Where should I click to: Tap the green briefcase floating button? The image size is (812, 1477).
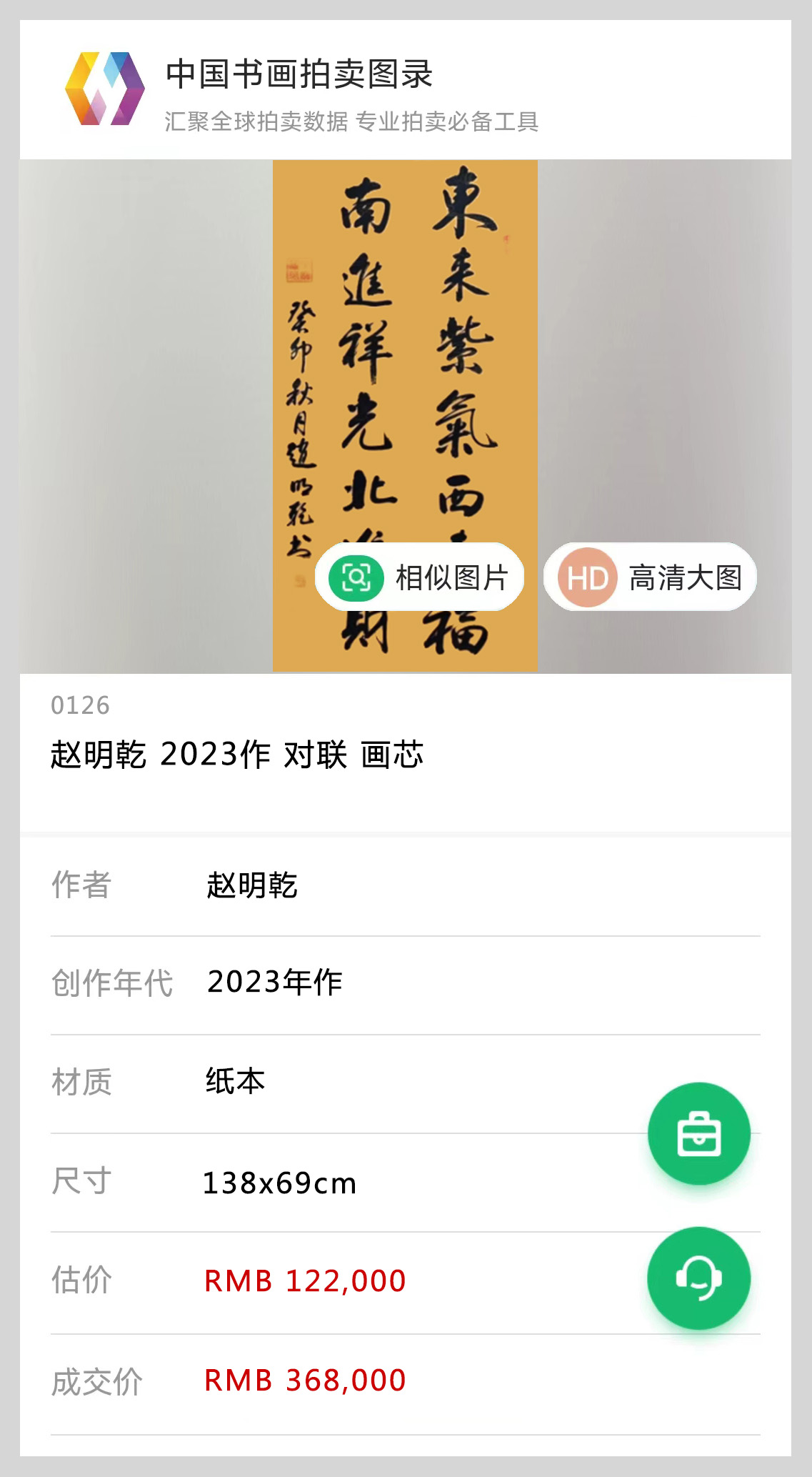pos(698,1134)
